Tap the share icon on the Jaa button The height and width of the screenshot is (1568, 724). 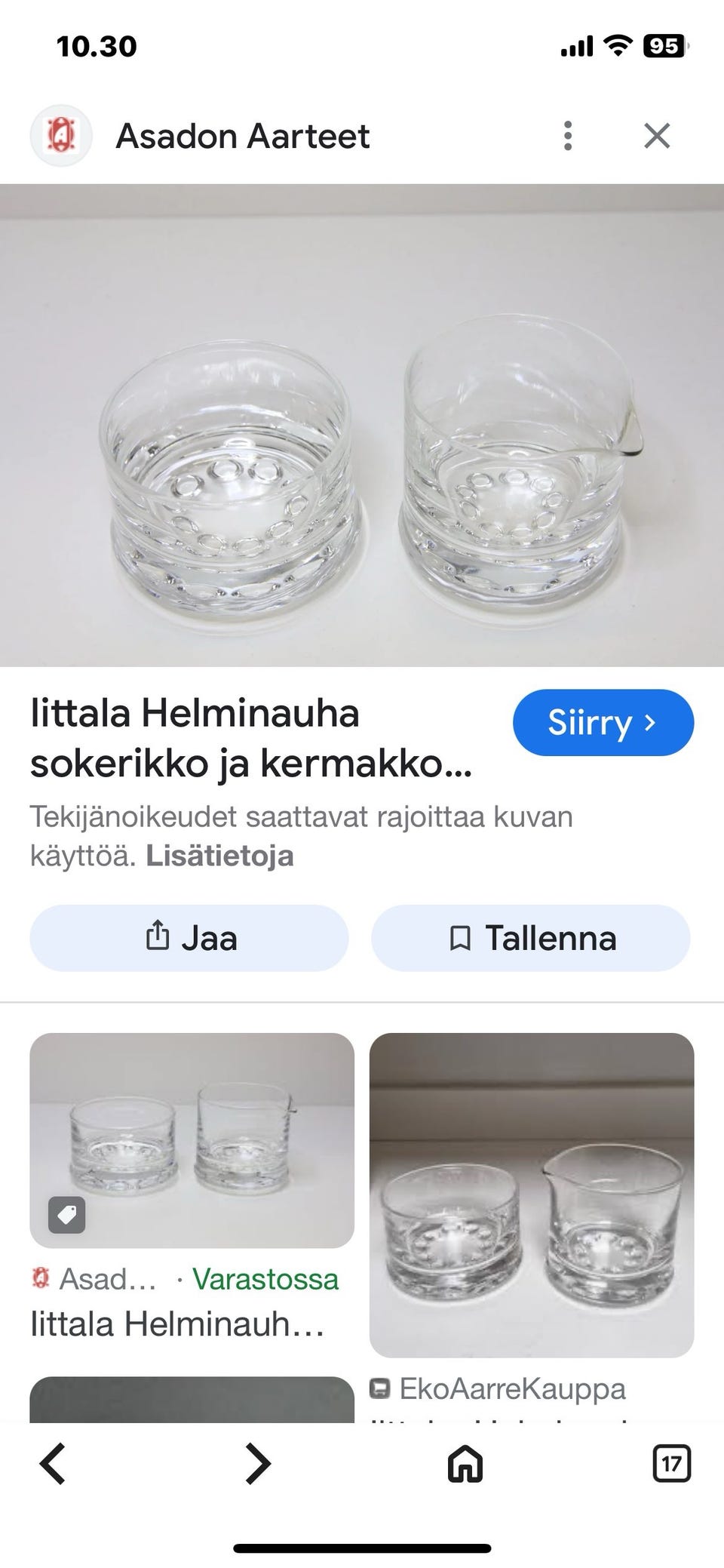[x=158, y=938]
